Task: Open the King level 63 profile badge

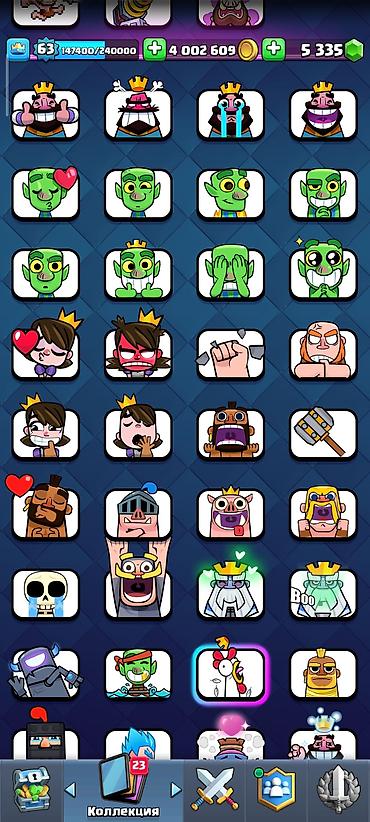Action: 46,50
